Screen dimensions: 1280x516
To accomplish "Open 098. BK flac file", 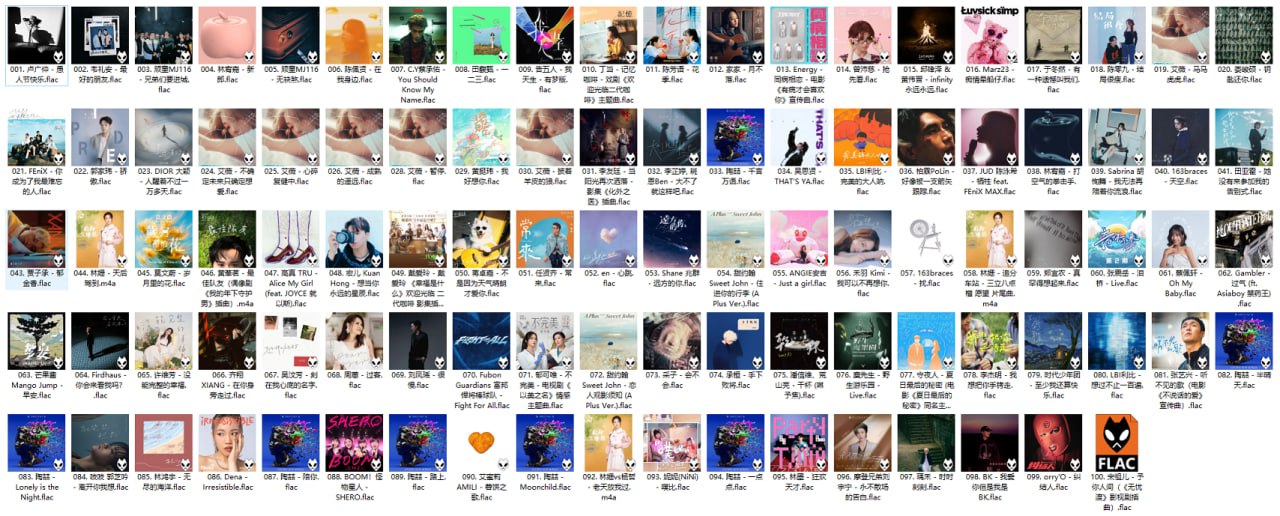I will [x=989, y=444].
